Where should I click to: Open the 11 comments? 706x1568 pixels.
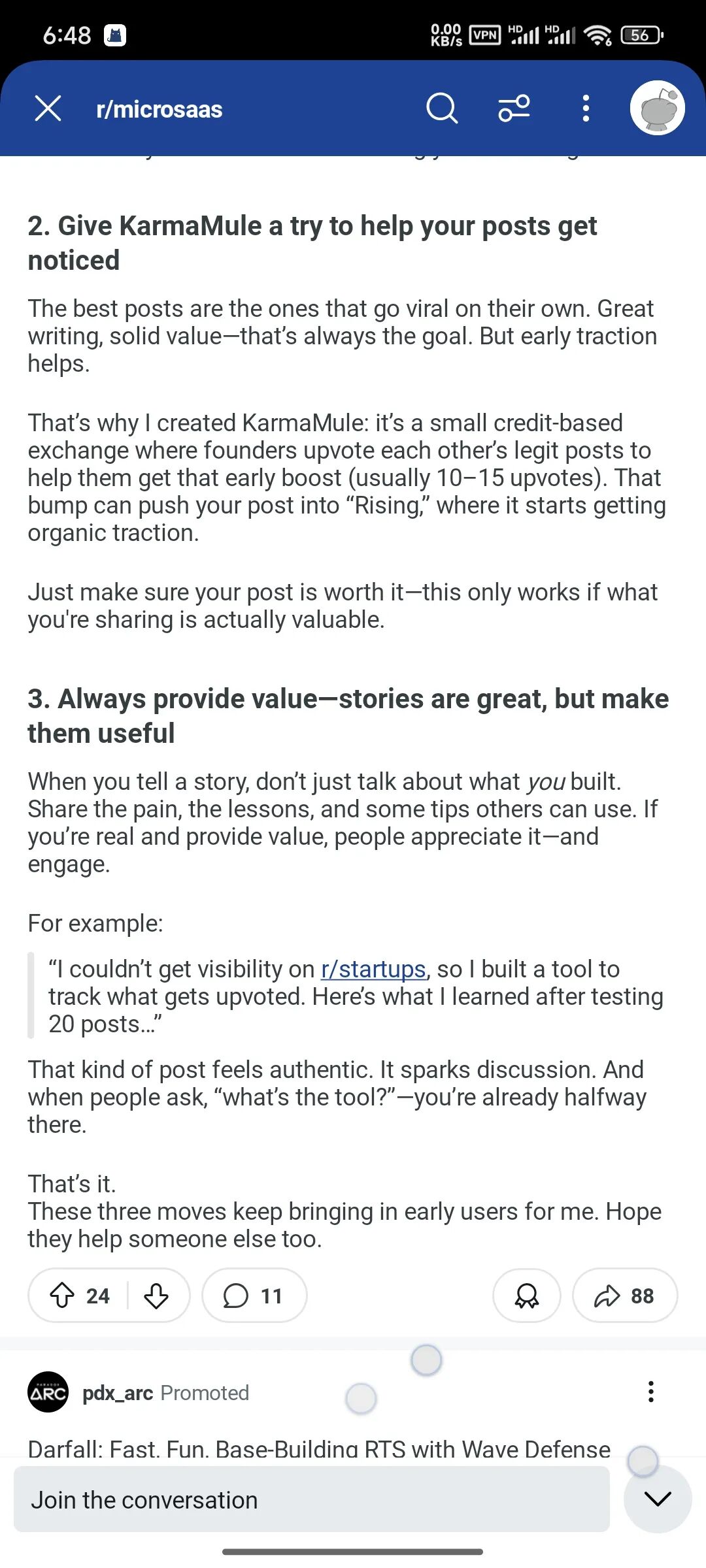[x=254, y=1296]
